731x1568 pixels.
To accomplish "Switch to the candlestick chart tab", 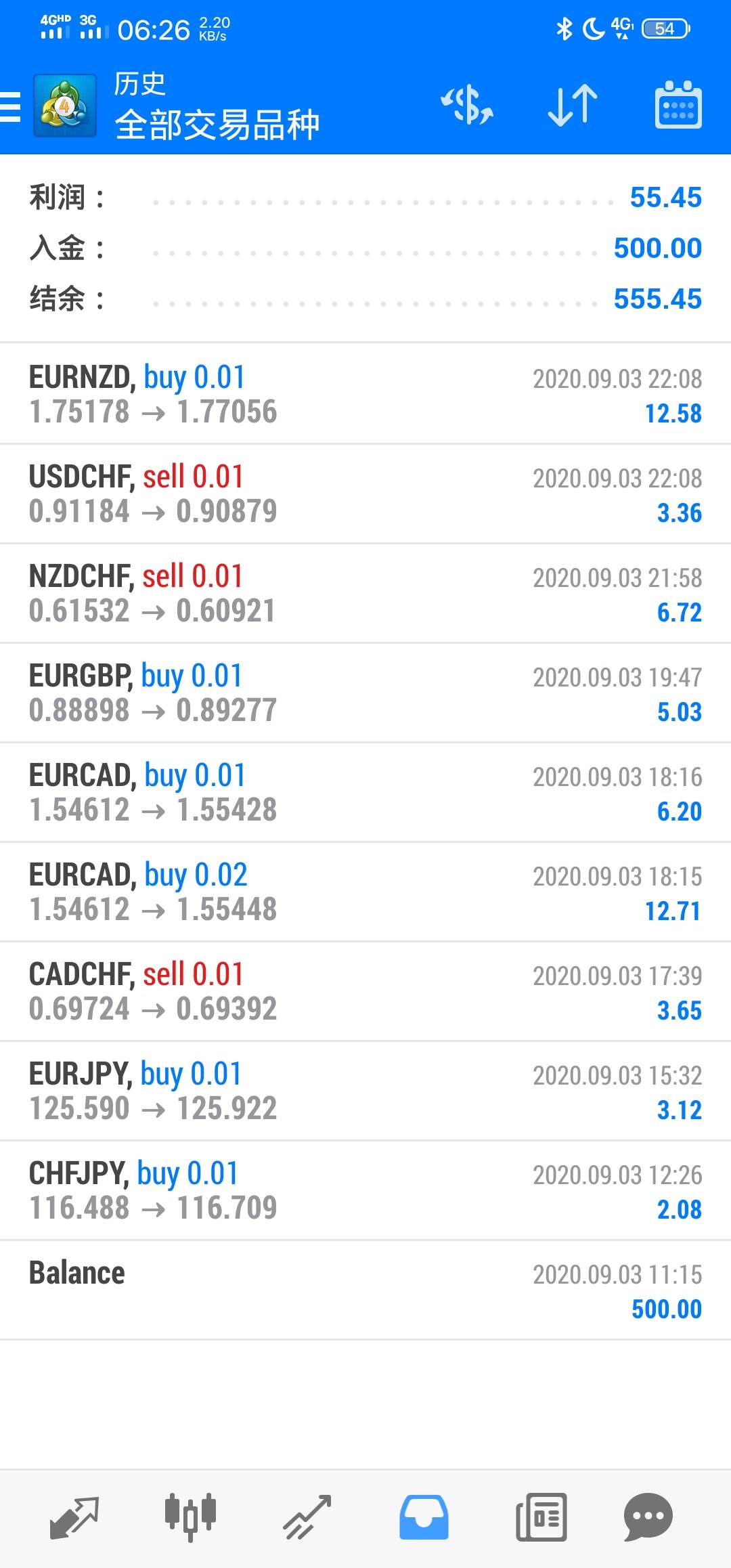I will (190, 1517).
